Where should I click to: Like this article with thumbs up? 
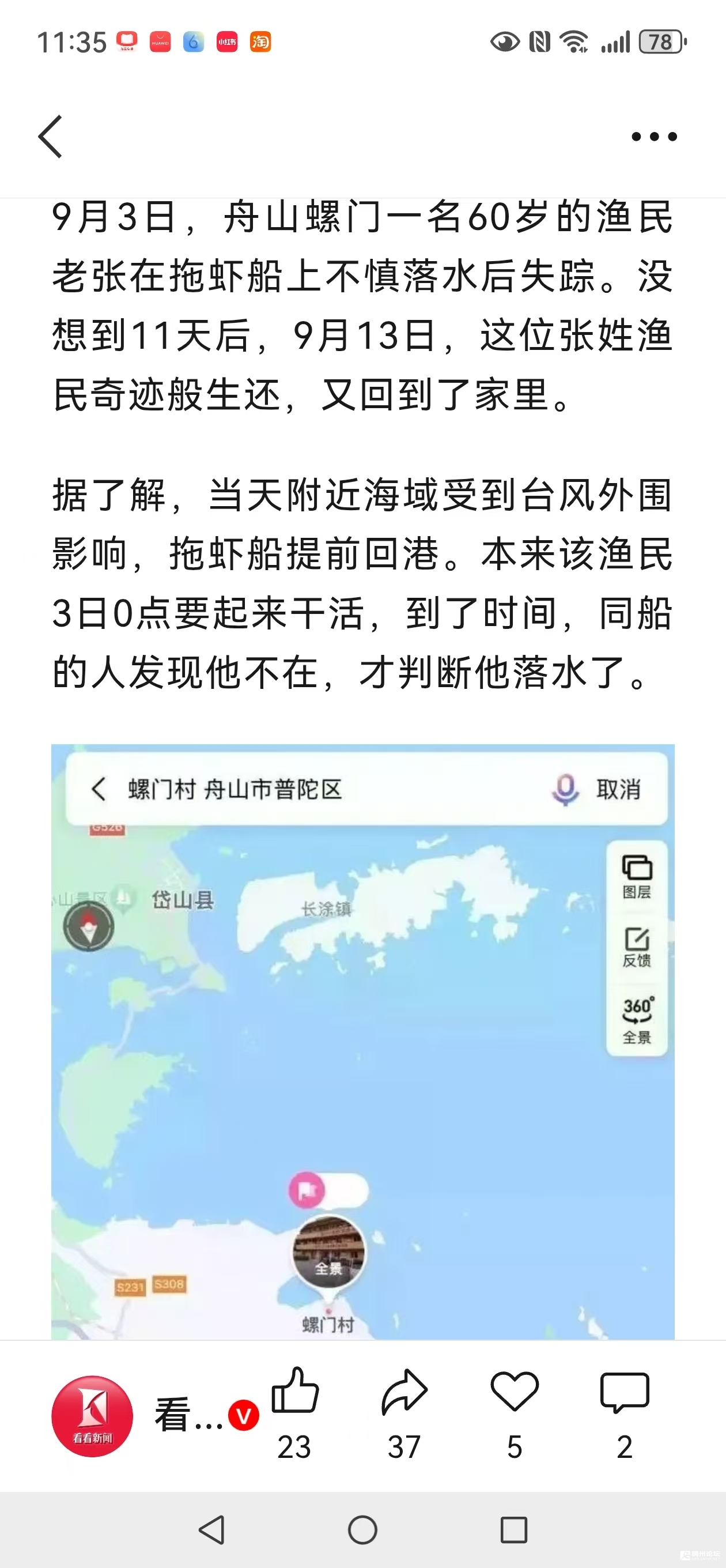[294, 1414]
